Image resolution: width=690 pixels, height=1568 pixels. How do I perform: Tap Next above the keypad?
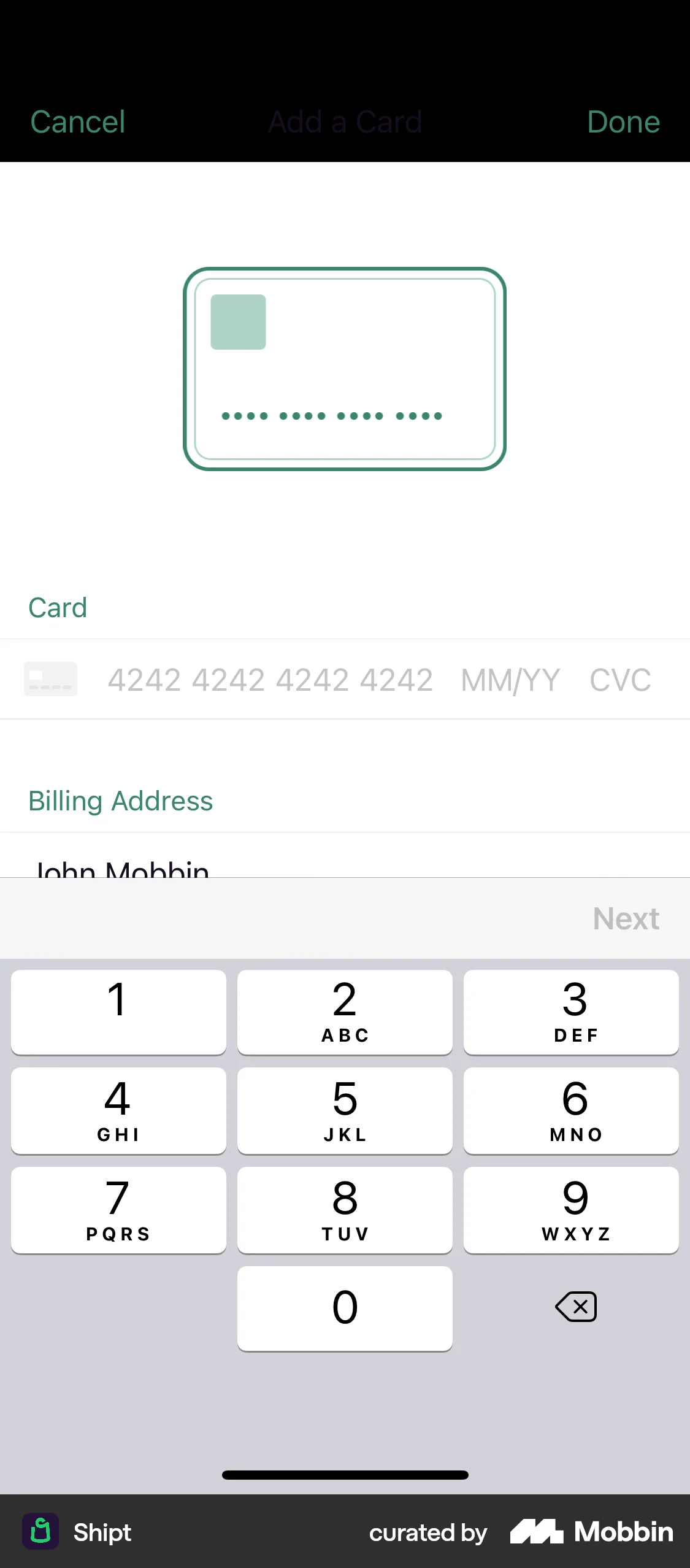[626, 918]
